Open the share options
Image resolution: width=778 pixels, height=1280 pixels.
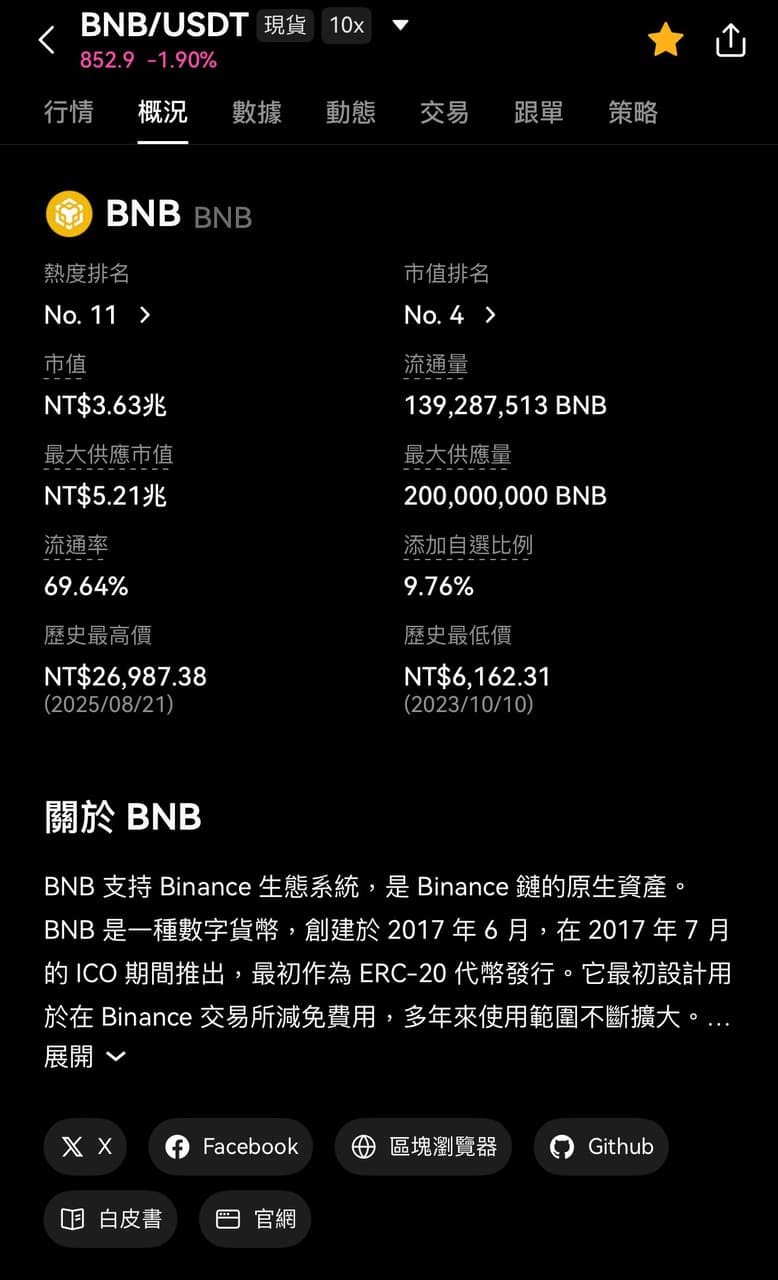pos(730,39)
